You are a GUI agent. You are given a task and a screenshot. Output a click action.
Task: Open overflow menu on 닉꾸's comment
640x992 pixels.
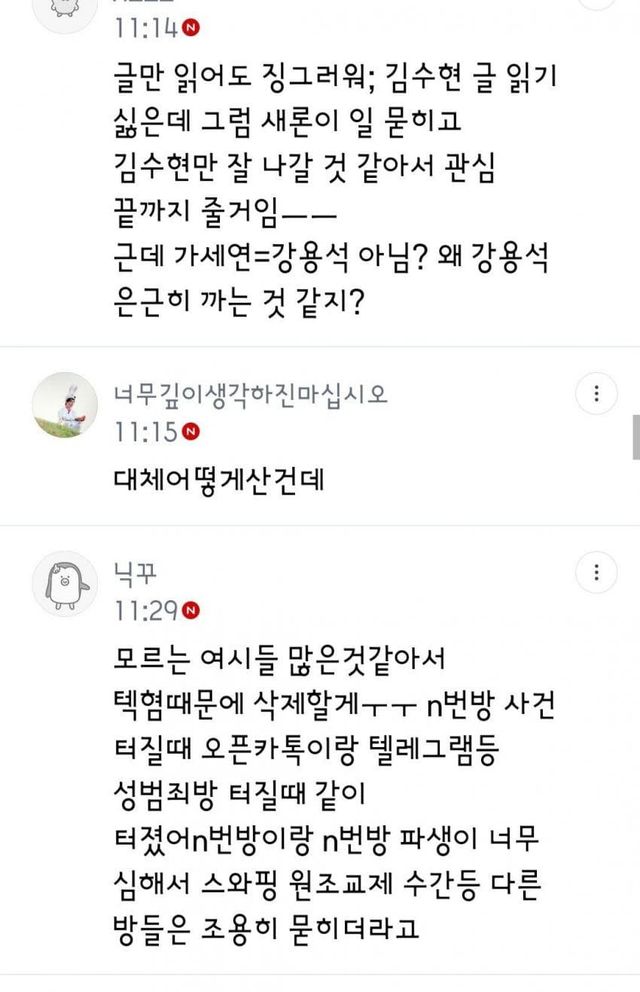pyautogui.click(x=597, y=573)
